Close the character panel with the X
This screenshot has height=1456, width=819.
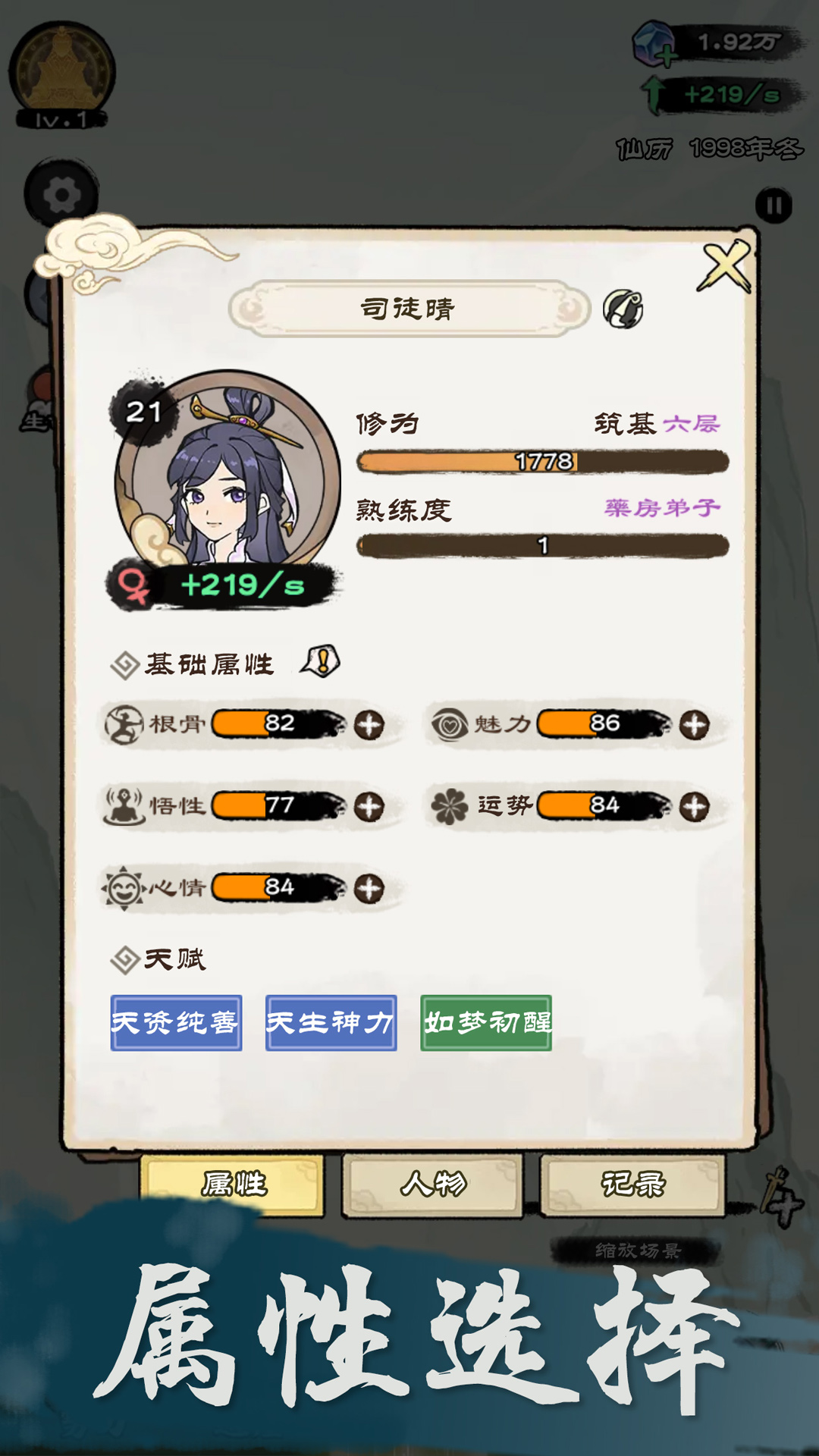pyautogui.click(x=725, y=267)
